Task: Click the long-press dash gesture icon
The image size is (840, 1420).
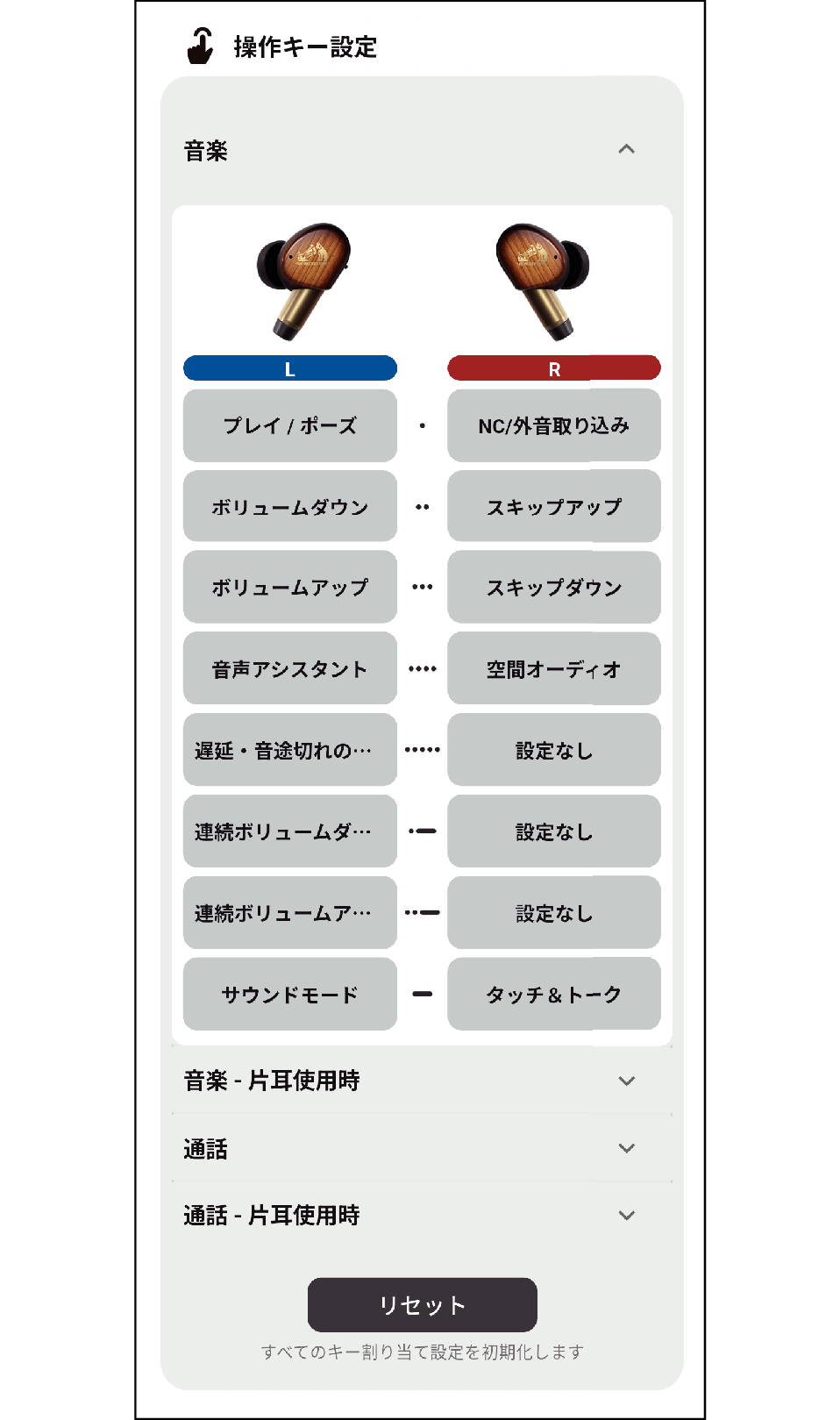Action: coord(423,994)
